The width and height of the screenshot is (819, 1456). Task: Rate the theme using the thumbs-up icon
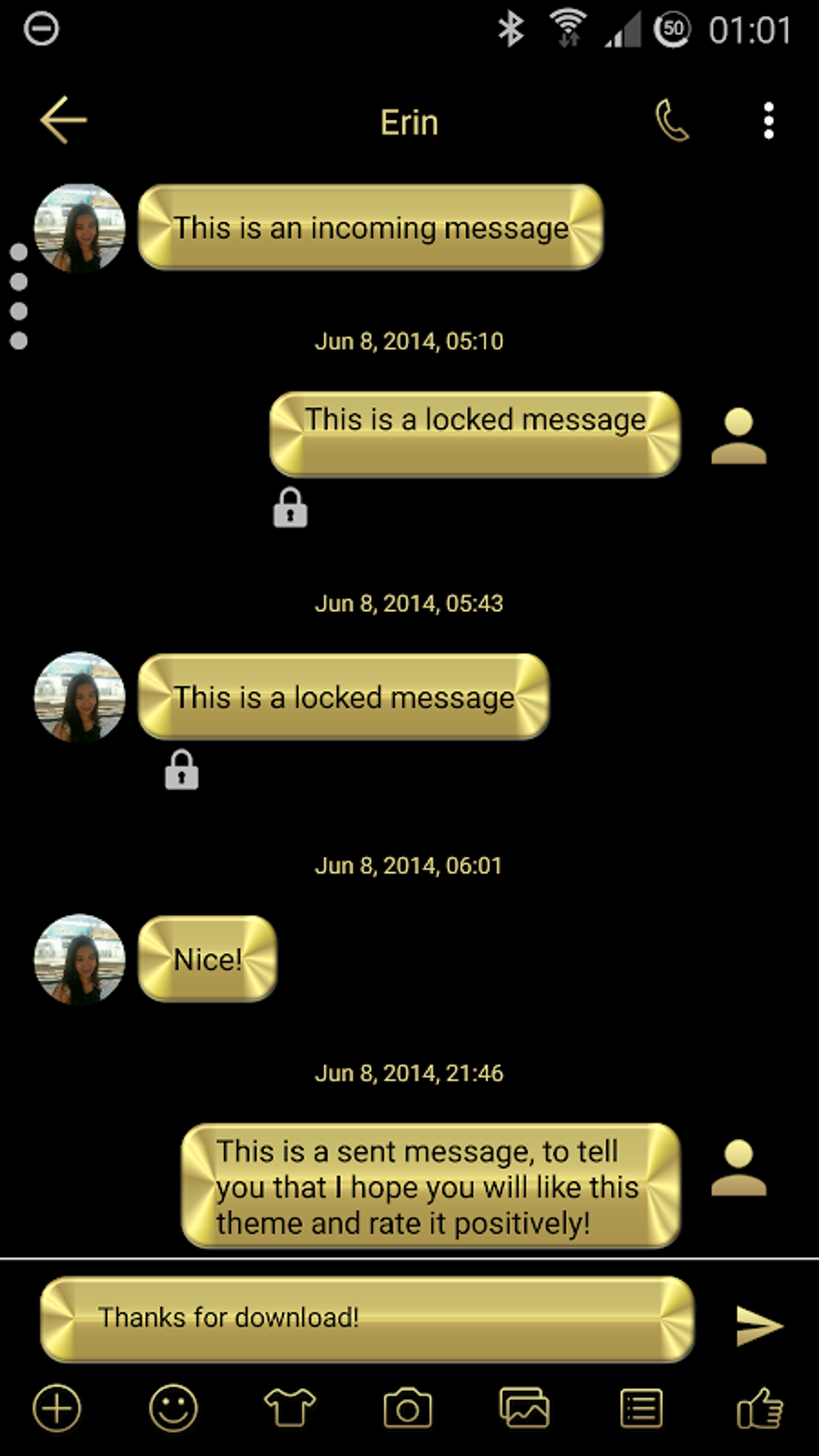click(x=759, y=1407)
